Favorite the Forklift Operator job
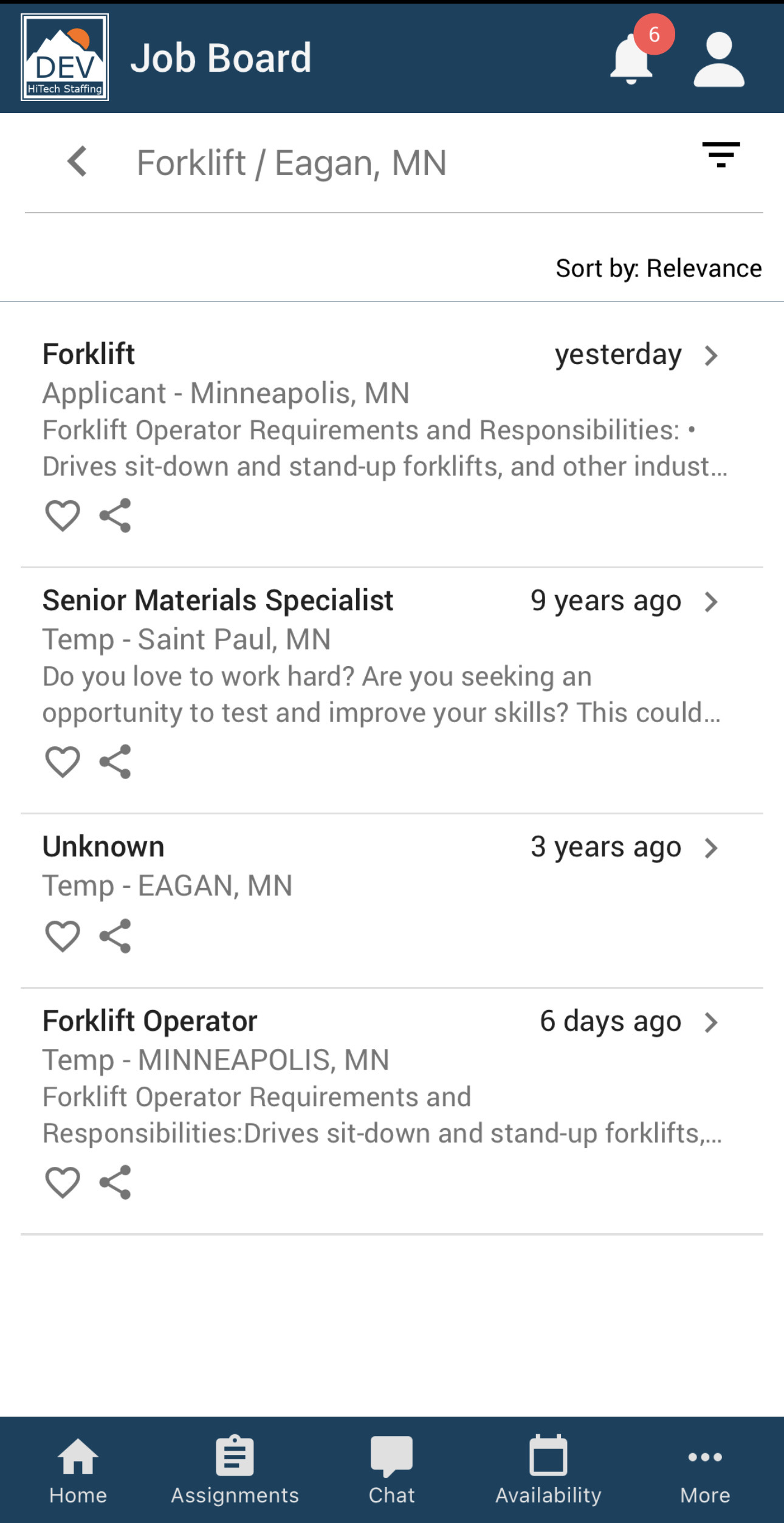Screen dimensions: 784x1523 click(x=63, y=1182)
